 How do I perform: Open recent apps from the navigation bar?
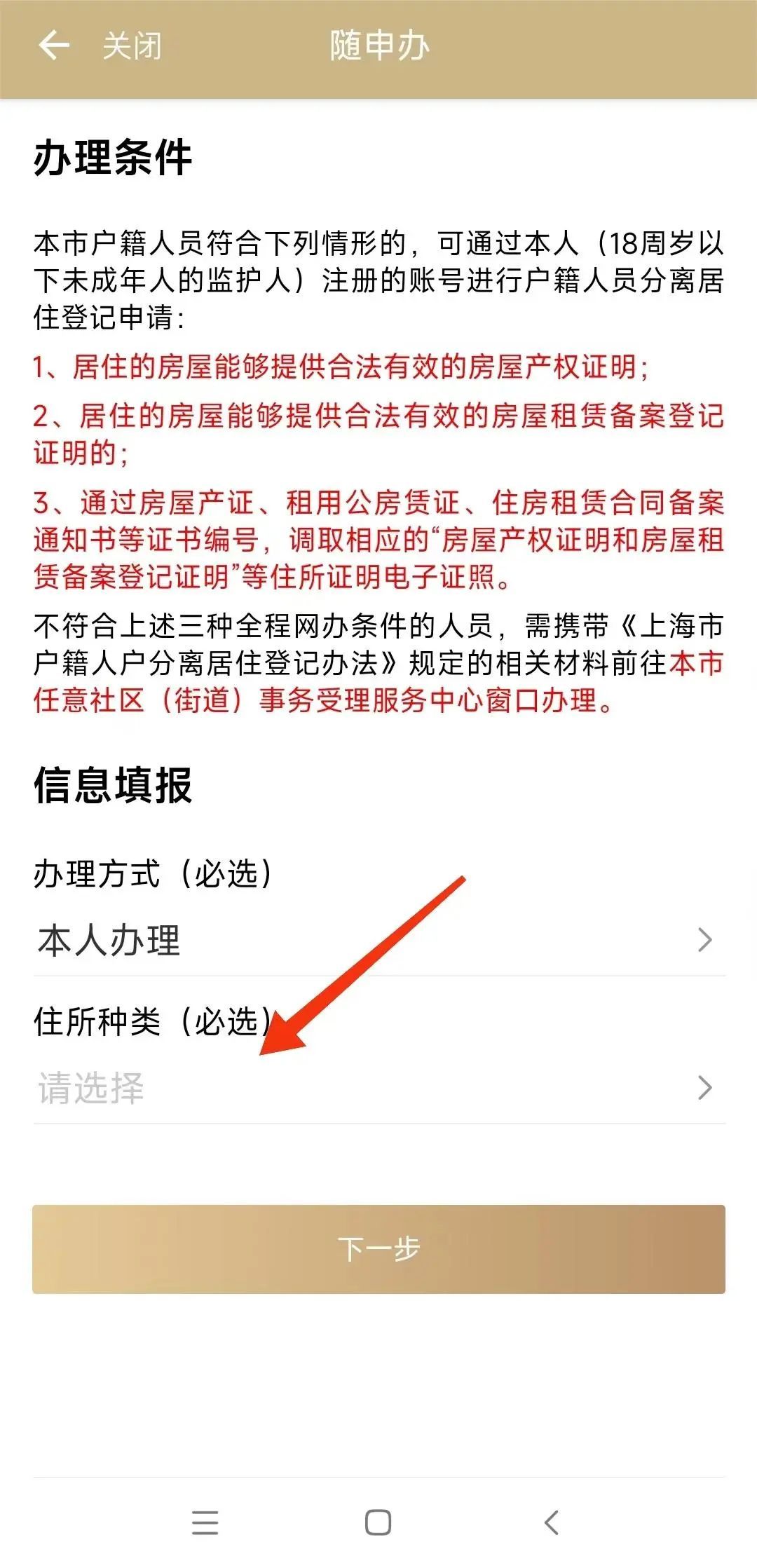click(x=205, y=1523)
